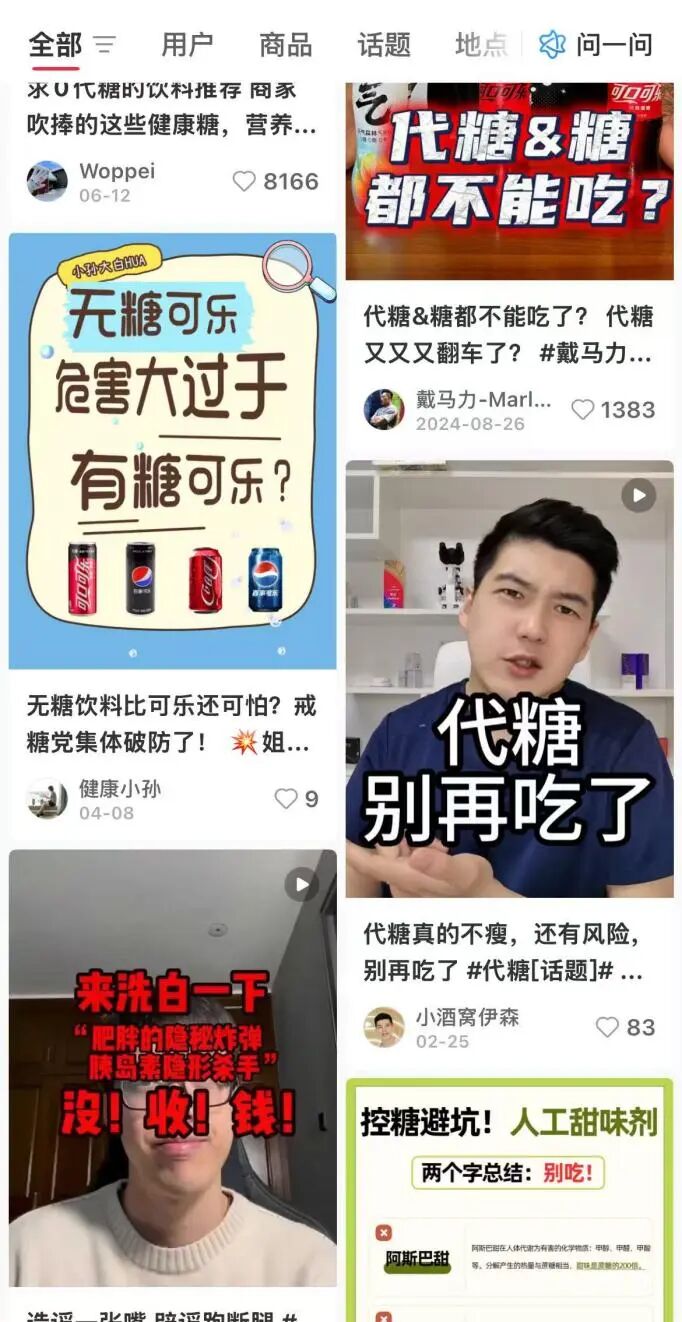The height and width of the screenshot is (1322, 682).
Task: Switch to the 话题 tab
Action: pos(384,44)
